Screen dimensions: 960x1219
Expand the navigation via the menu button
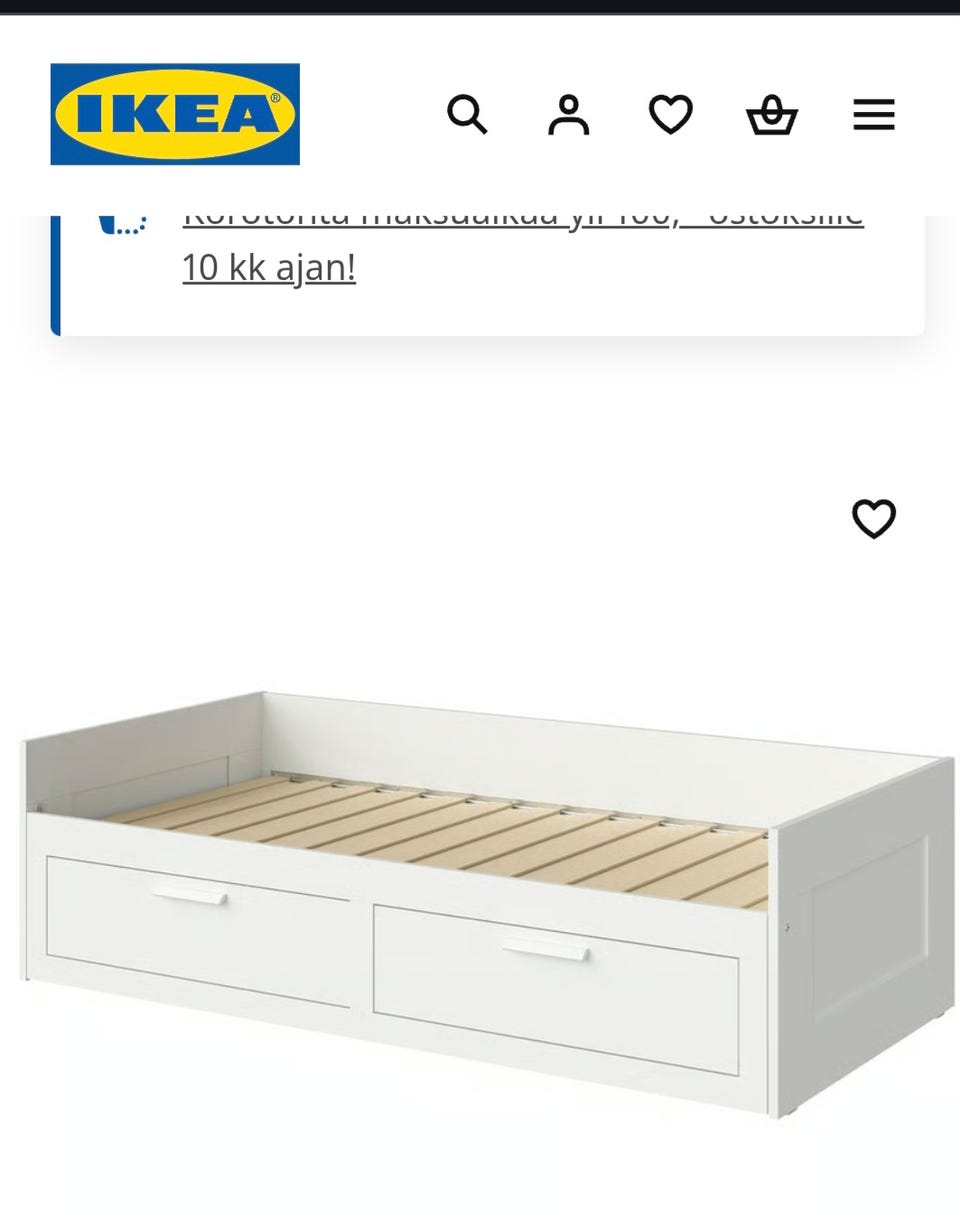pyautogui.click(x=873, y=115)
